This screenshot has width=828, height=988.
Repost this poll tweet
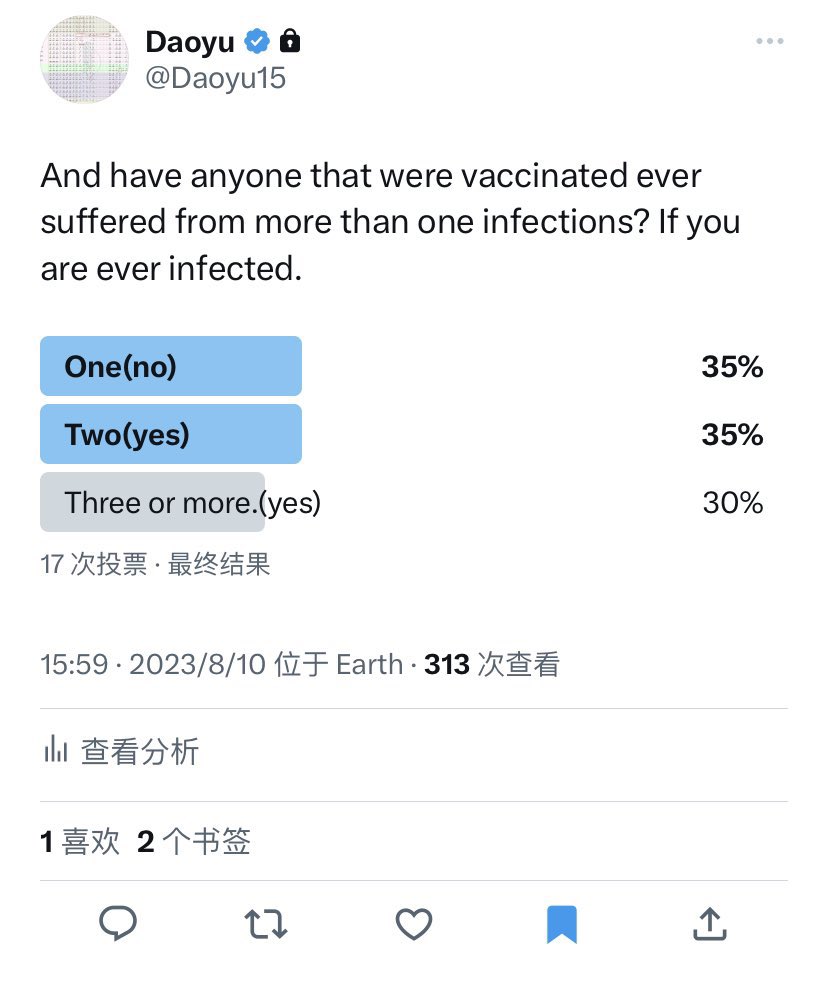265,924
